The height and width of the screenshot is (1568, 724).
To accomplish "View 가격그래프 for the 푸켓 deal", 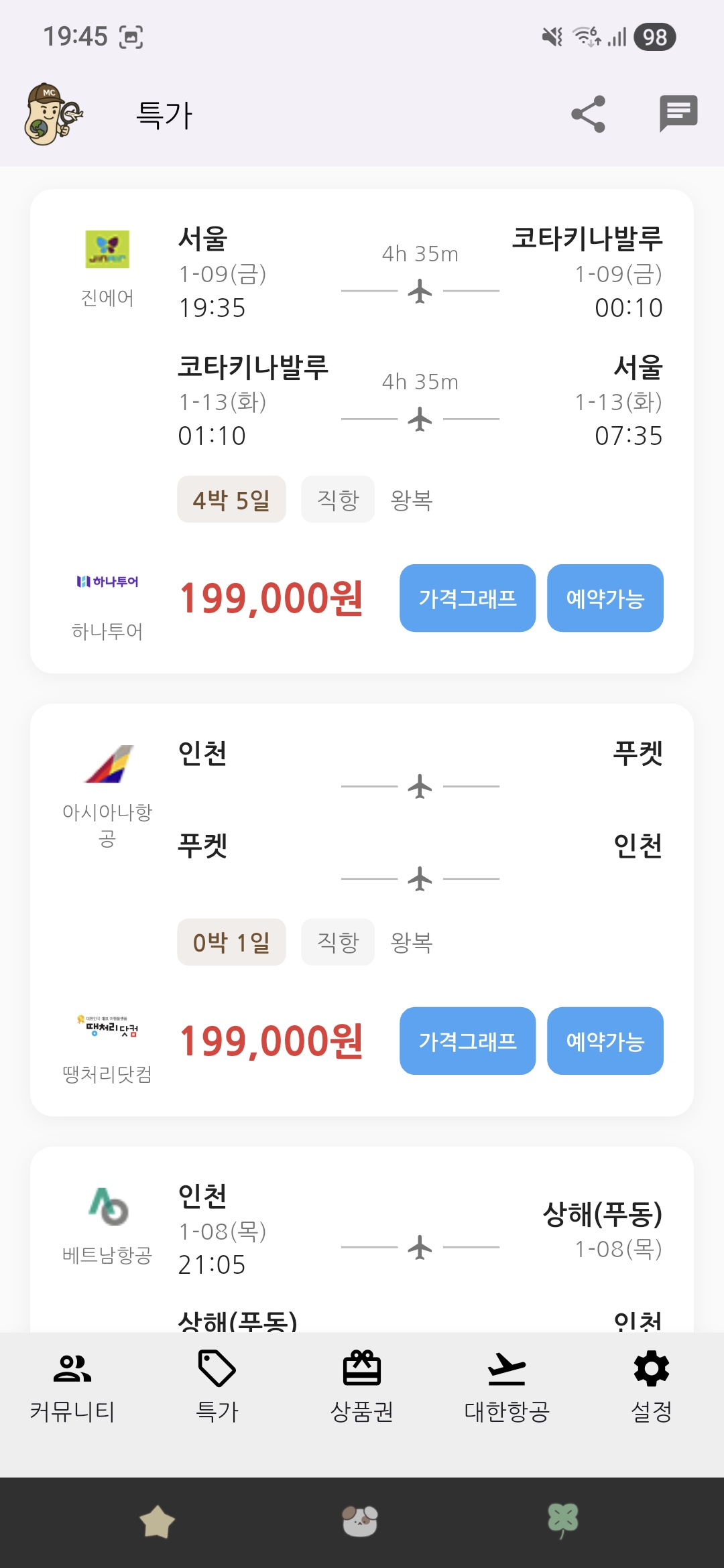I will 467,1041.
